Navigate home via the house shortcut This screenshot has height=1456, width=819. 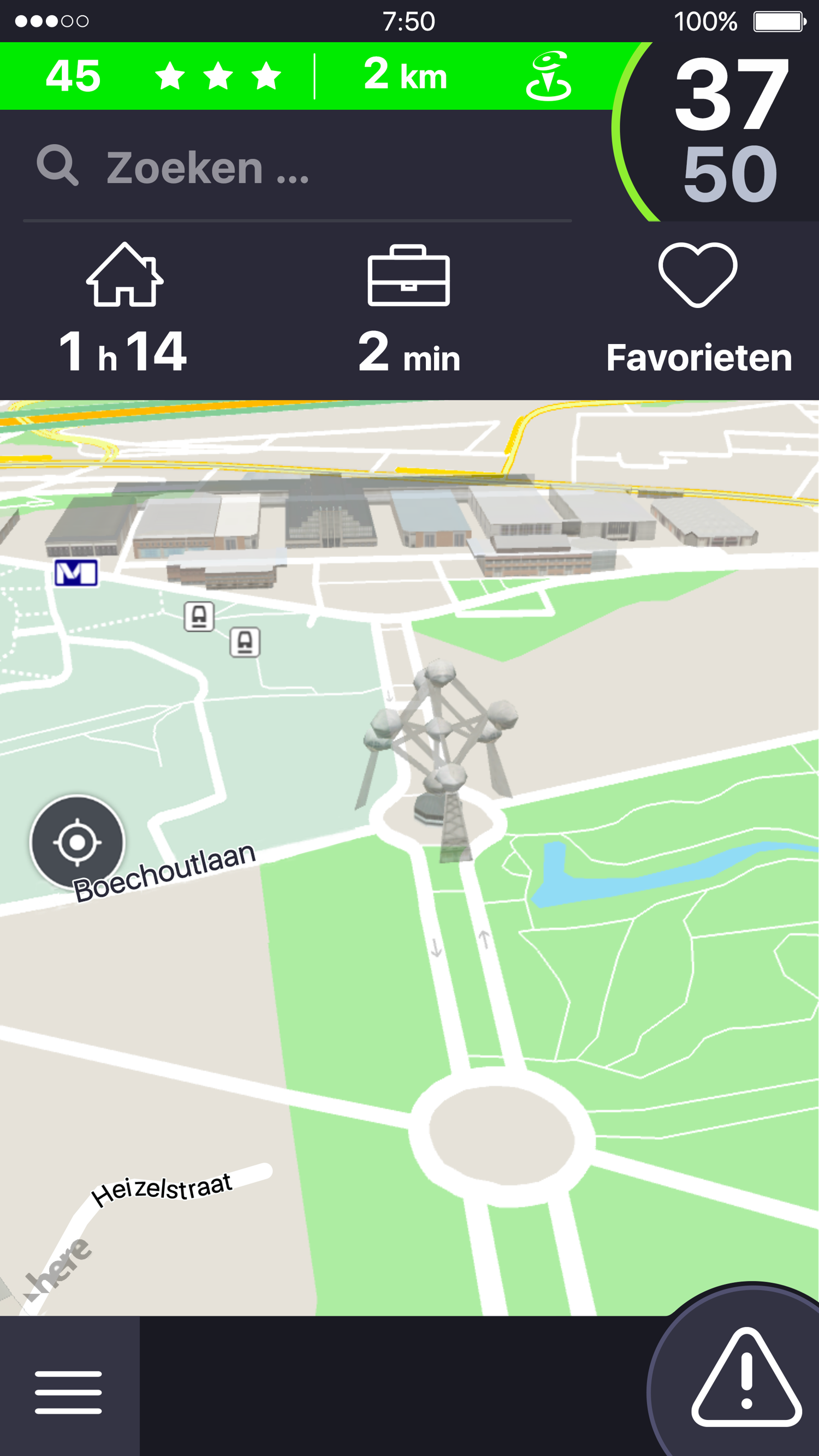tap(124, 309)
